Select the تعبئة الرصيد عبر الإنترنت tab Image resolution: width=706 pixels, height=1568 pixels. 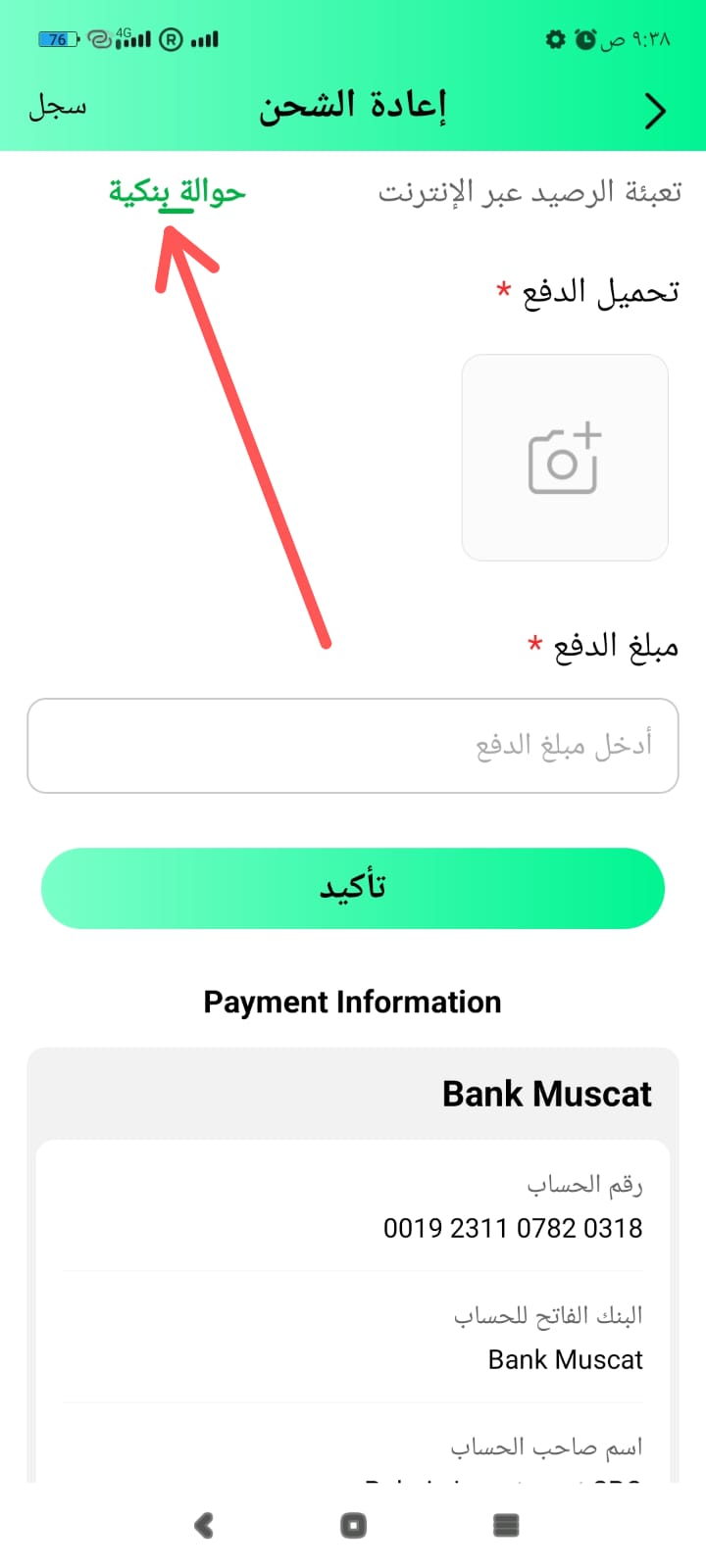tap(529, 191)
